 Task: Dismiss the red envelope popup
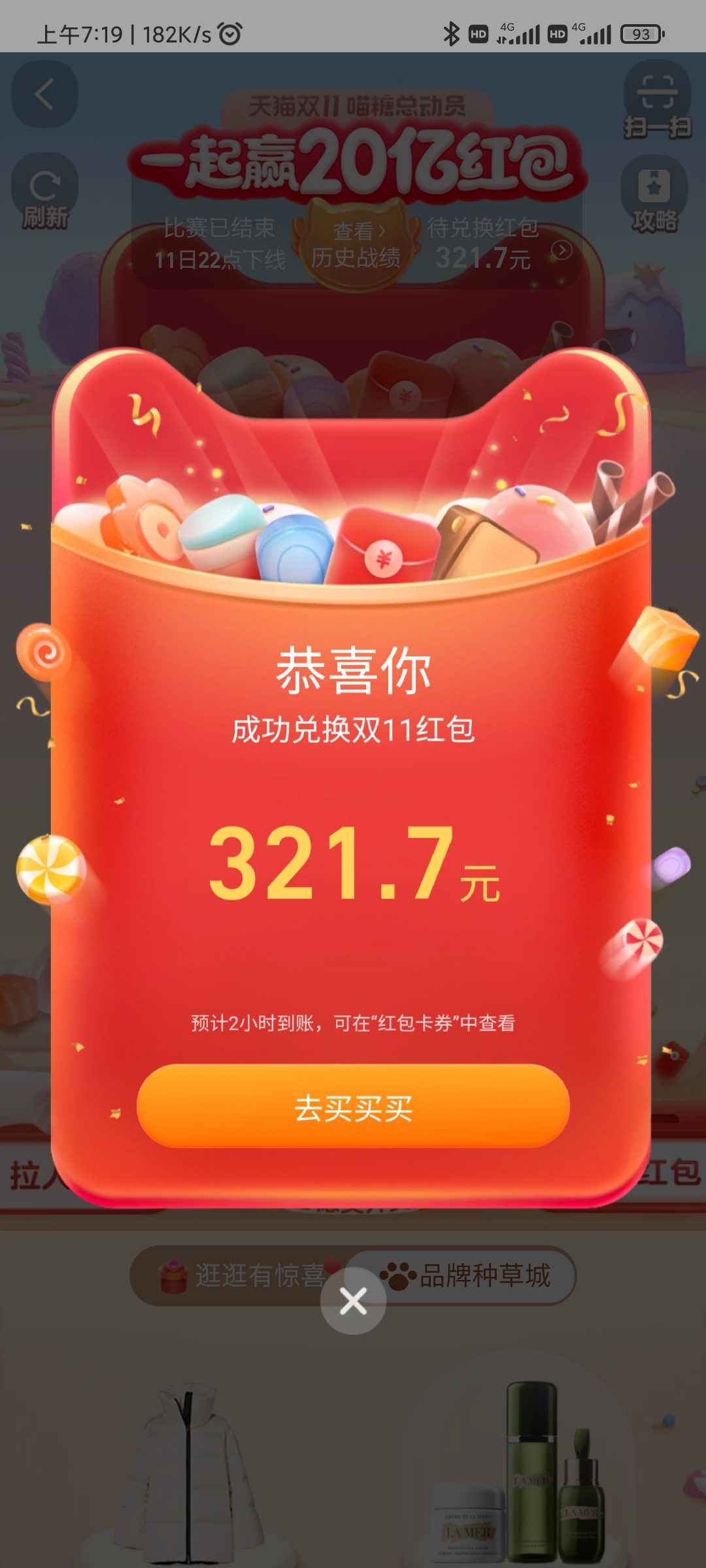click(x=353, y=1301)
